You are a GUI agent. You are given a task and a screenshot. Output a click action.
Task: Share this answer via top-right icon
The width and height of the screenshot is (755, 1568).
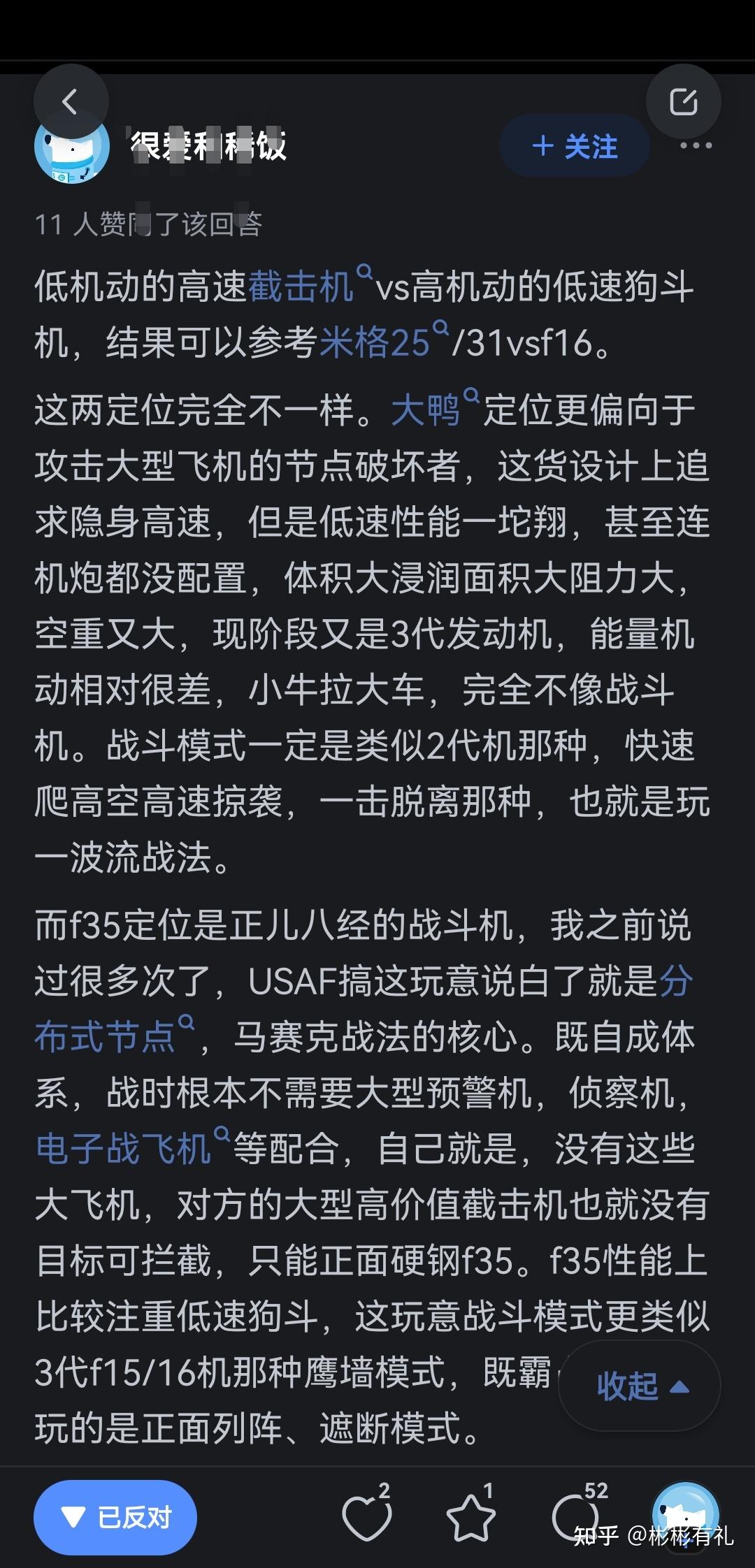tap(683, 102)
